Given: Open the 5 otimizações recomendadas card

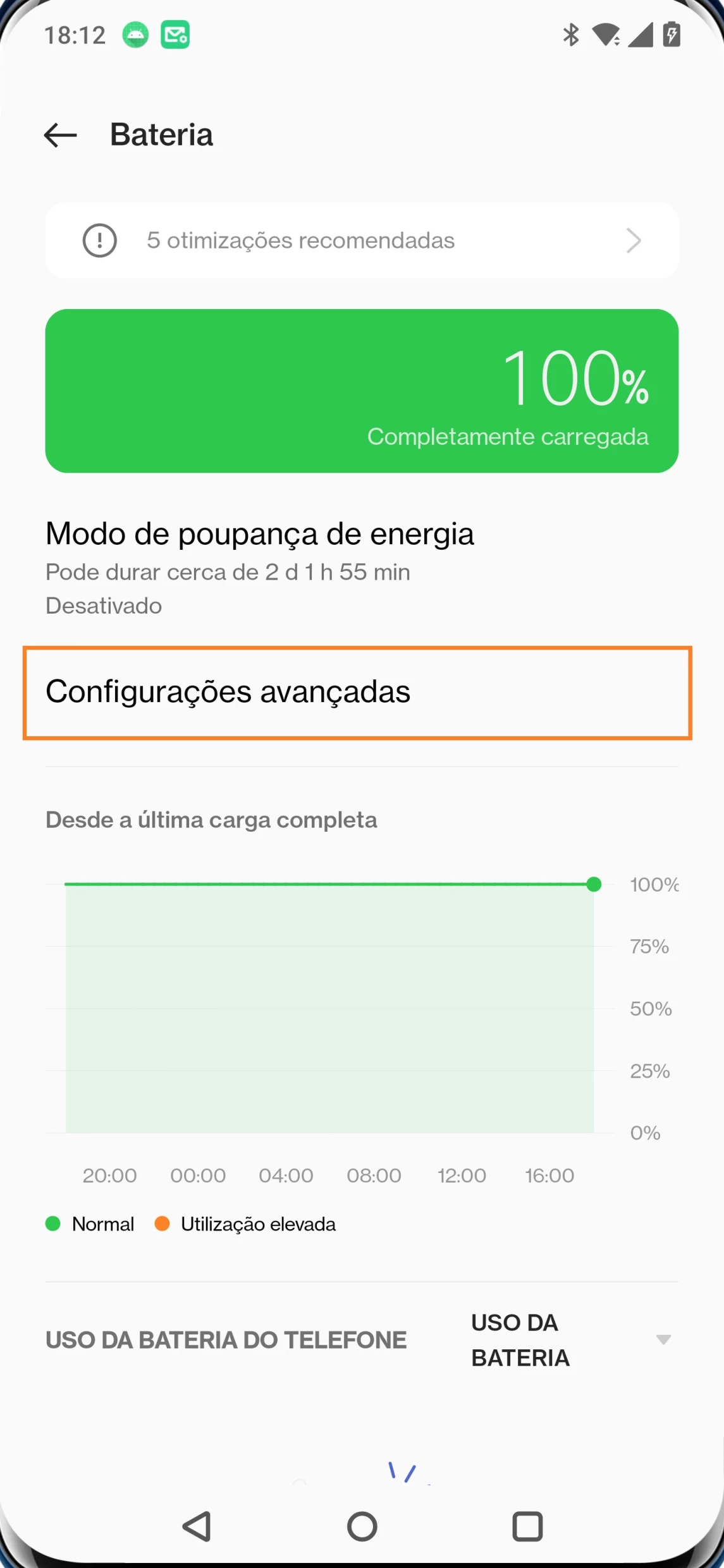Looking at the screenshot, I should tap(362, 241).
